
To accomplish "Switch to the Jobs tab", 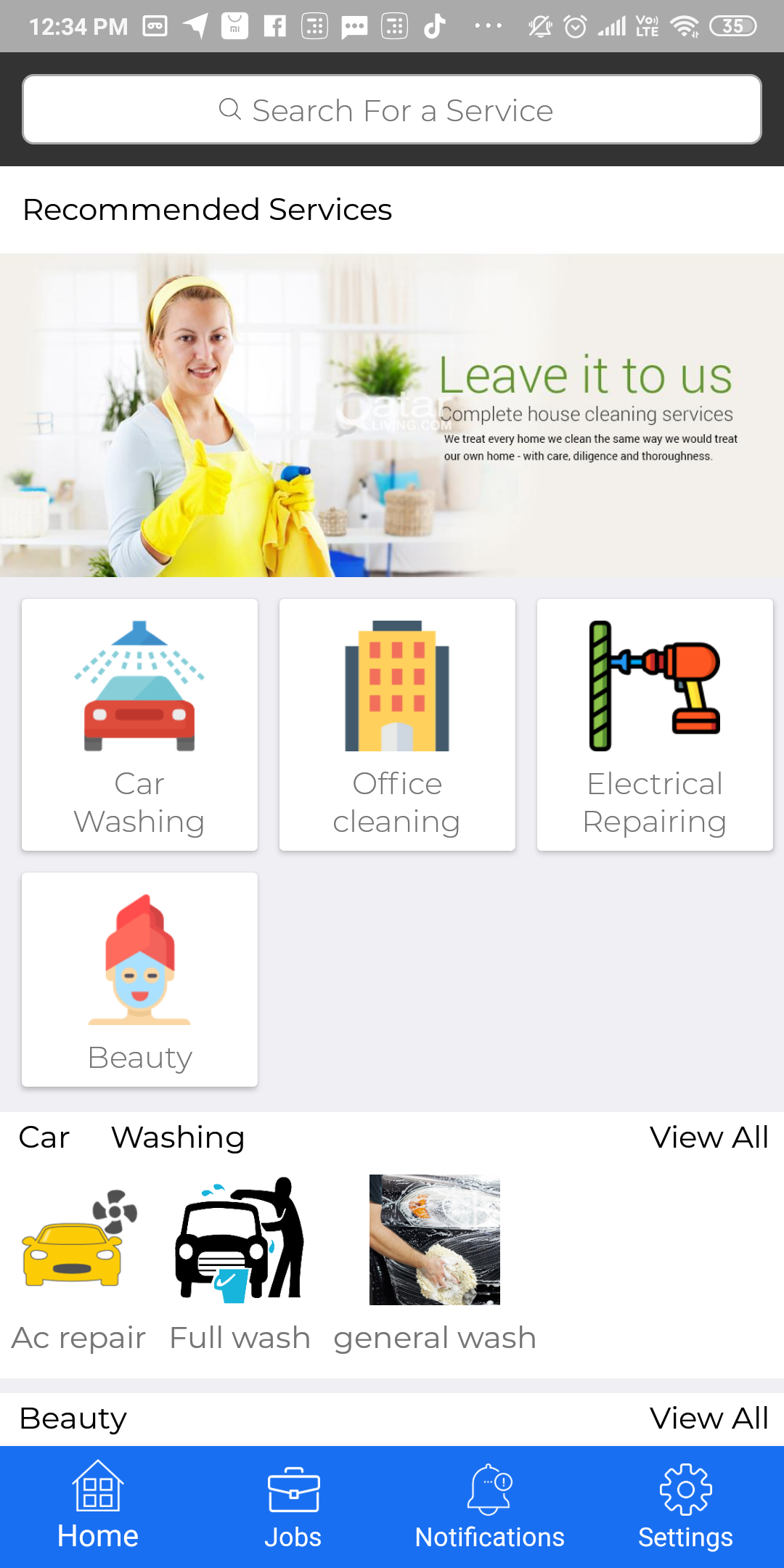I will (293, 1506).
